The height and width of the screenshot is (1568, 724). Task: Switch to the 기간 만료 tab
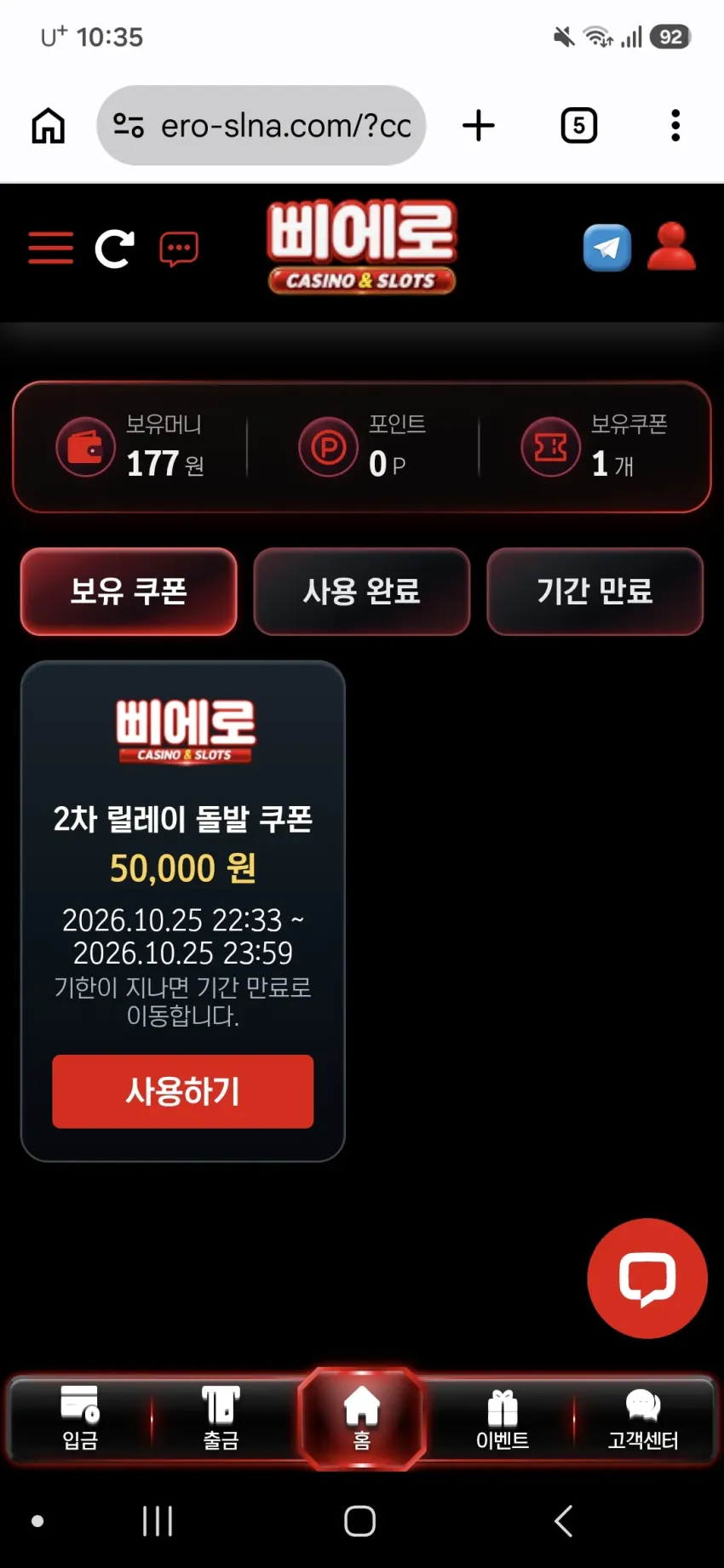[x=595, y=592]
